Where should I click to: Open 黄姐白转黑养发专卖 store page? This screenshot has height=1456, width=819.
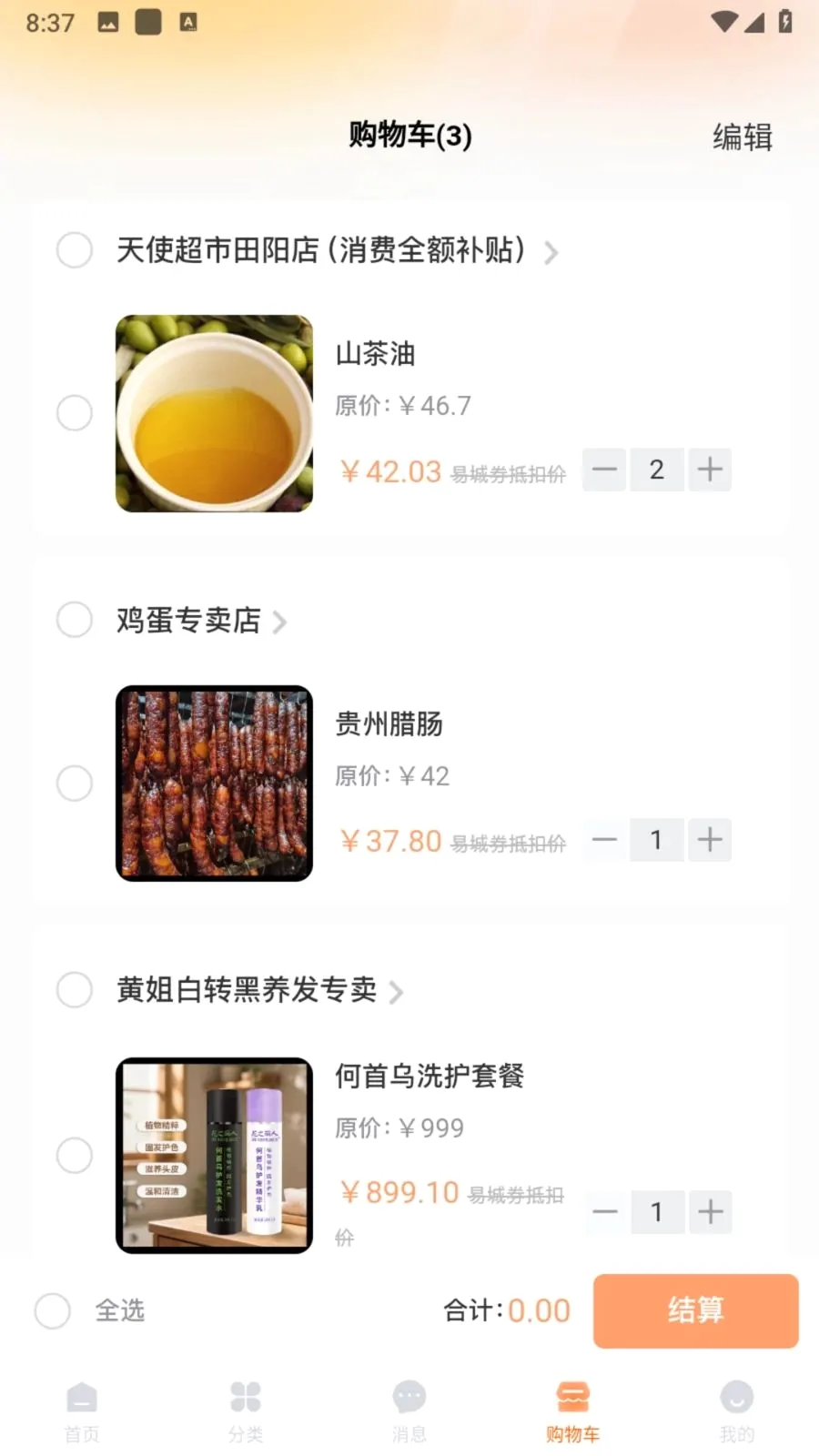click(x=259, y=990)
